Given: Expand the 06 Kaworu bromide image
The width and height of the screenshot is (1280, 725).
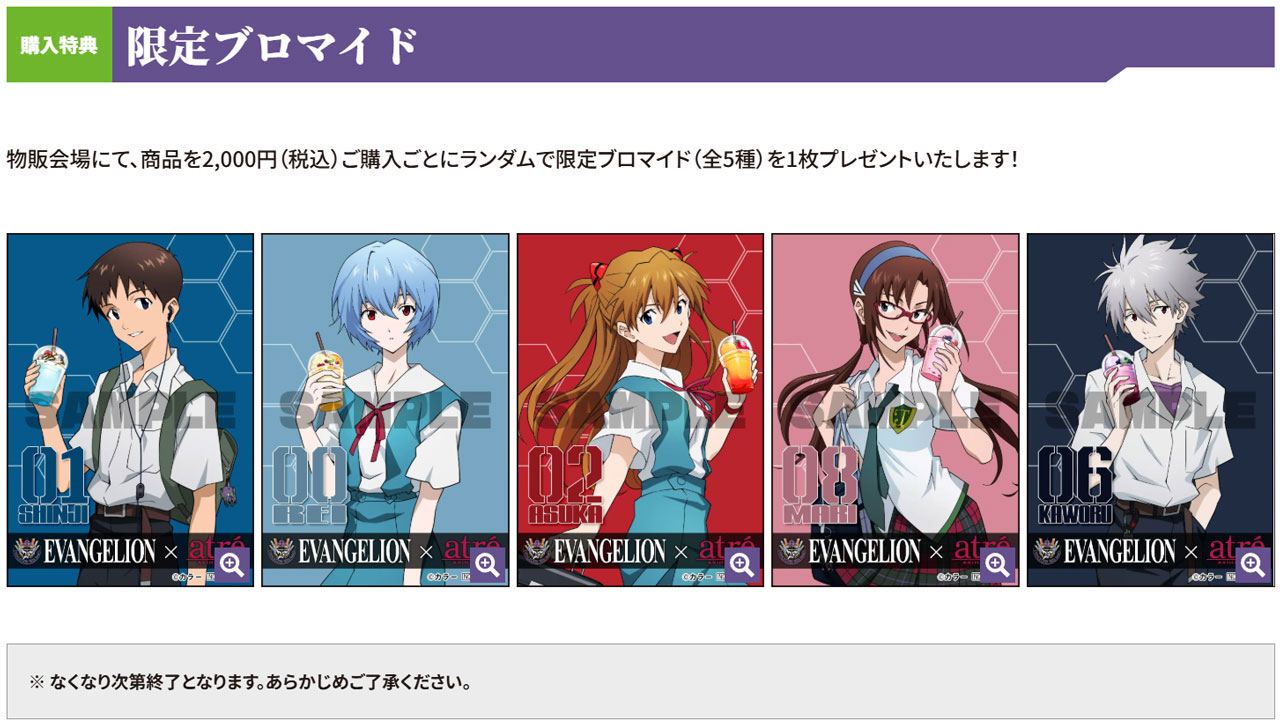Looking at the screenshot, I should pyautogui.click(x=1252, y=565).
